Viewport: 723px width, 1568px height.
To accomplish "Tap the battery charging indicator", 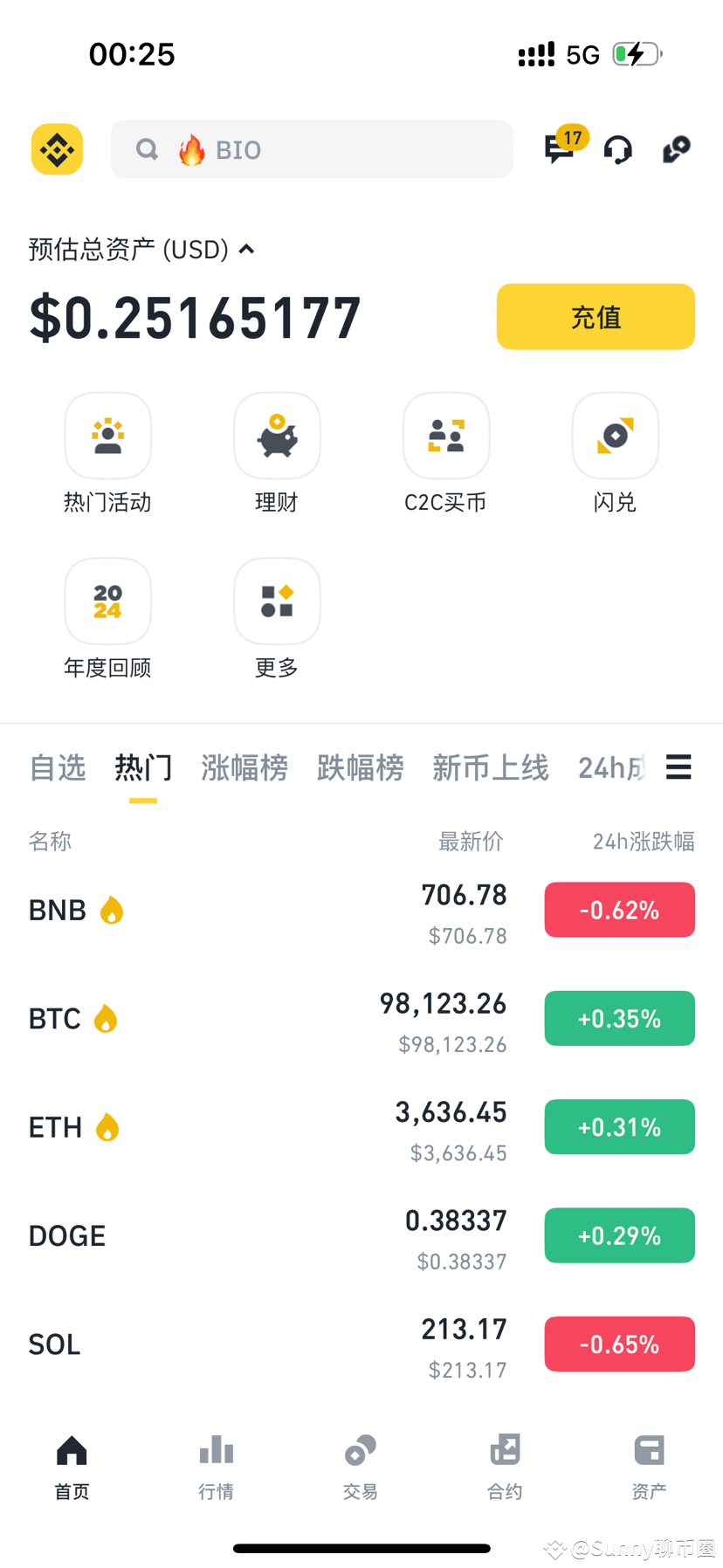I will tap(635, 54).
